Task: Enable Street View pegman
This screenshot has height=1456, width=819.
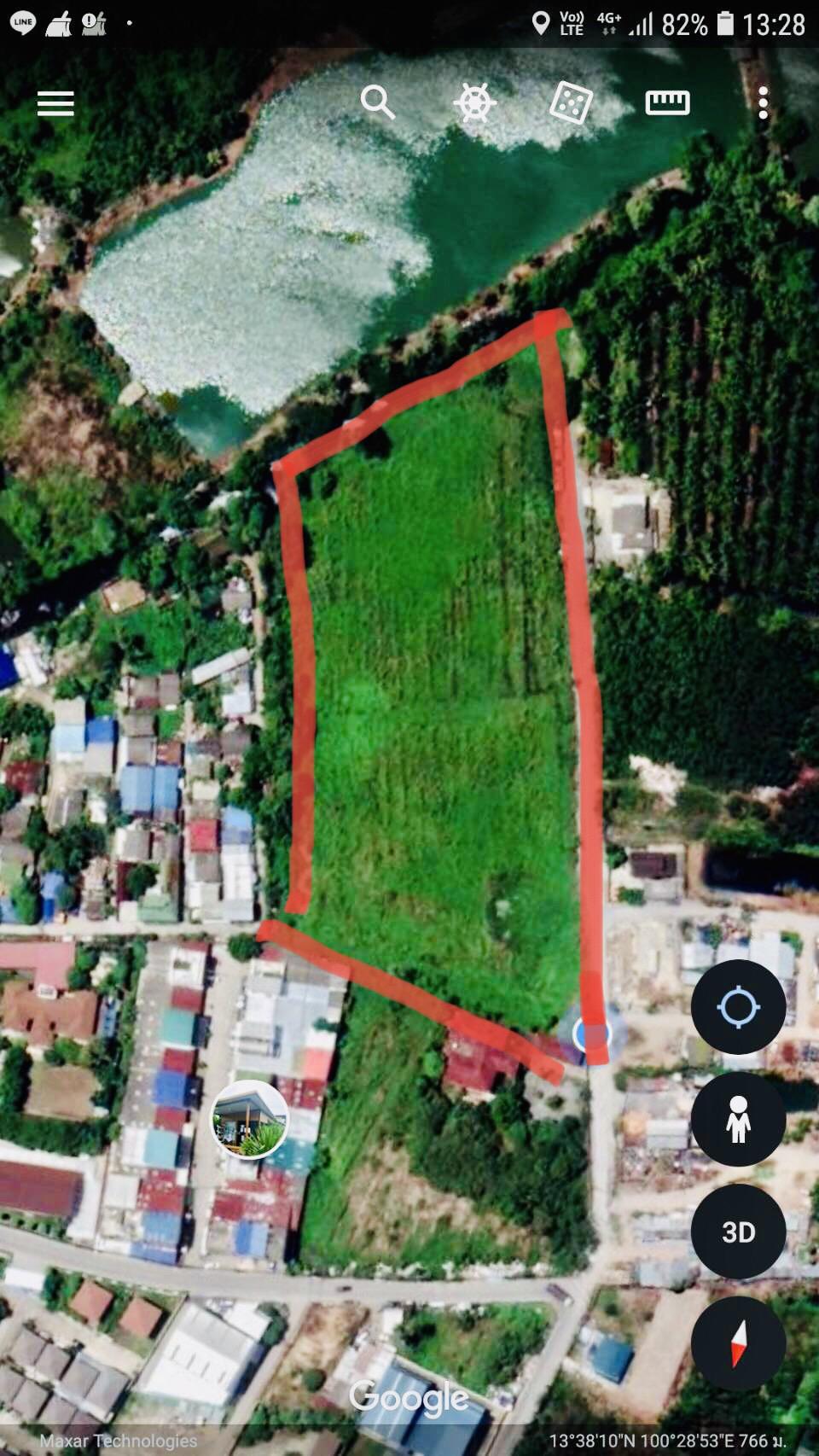Action: point(738,1119)
